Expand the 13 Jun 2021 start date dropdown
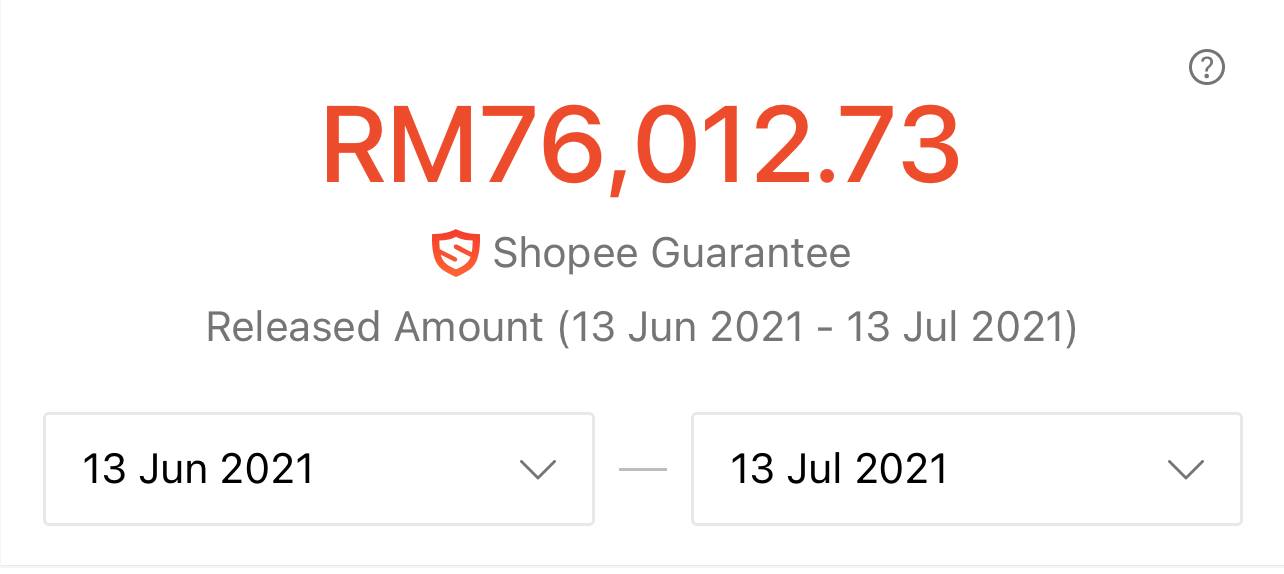 click(x=319, y=469)
